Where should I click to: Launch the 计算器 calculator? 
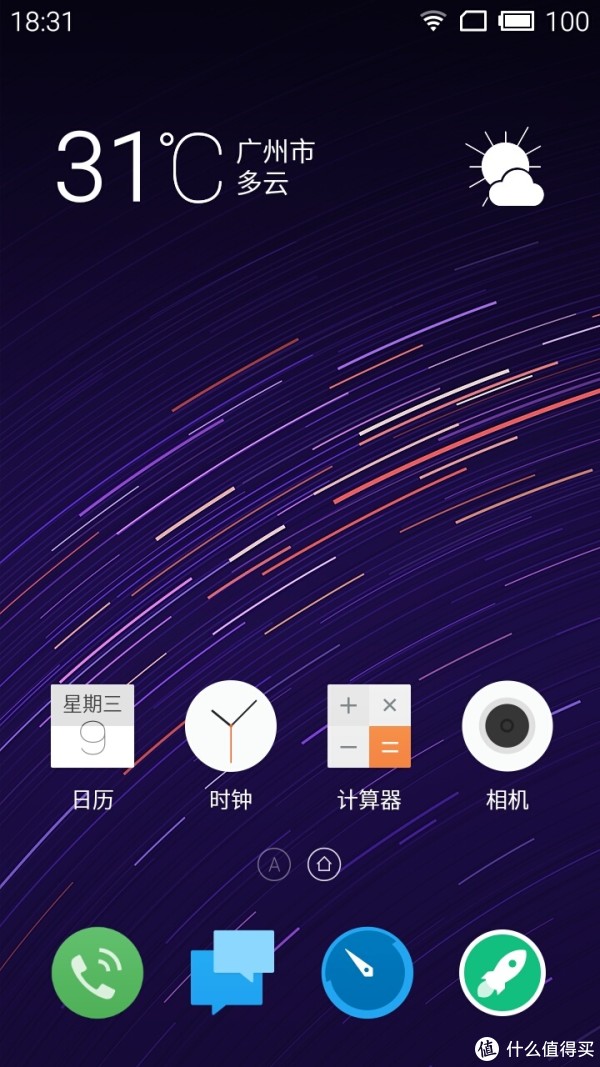click(x=369, y=726)
